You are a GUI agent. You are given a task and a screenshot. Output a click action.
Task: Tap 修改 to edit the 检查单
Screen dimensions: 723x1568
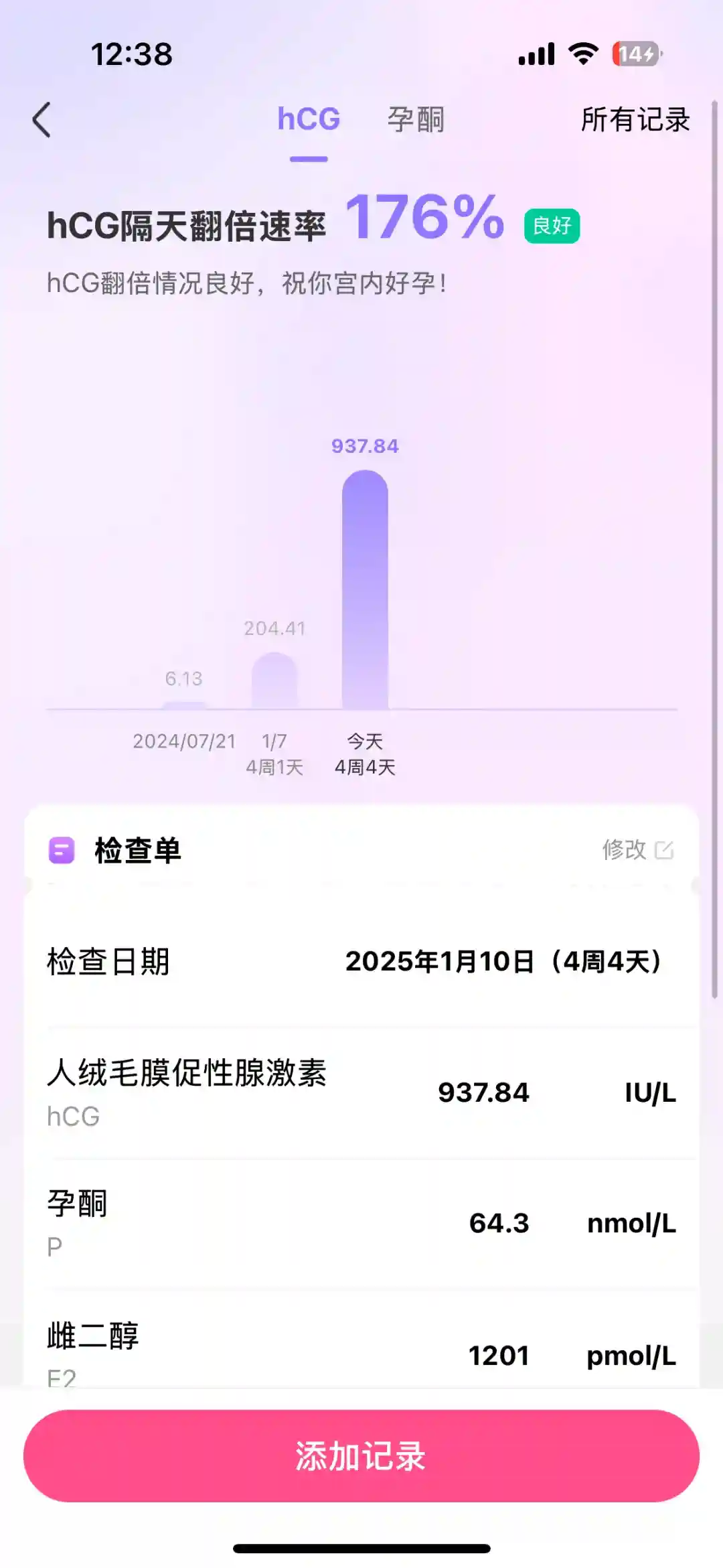coord(637,850)
